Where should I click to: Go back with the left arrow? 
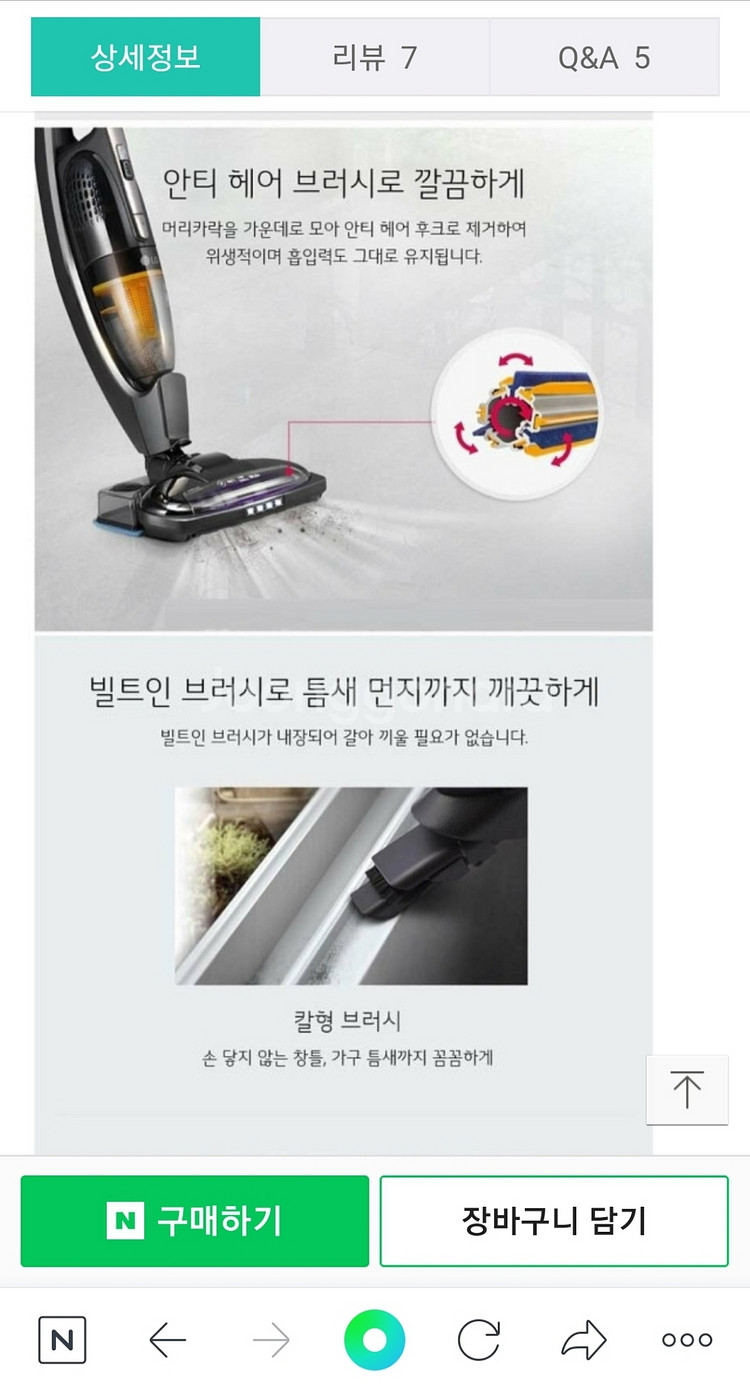(167, 1340)
